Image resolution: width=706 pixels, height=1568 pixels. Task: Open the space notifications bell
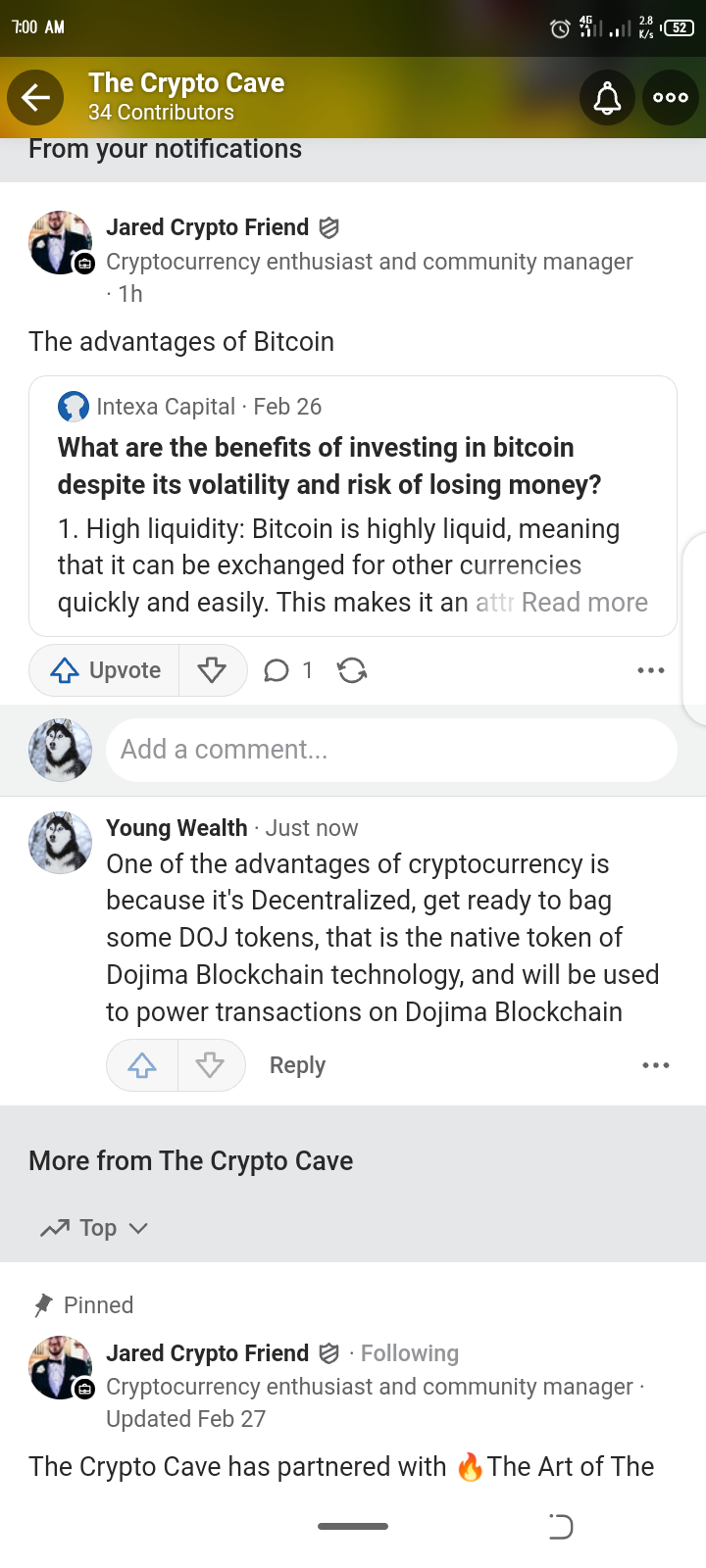click(x=607, y=97)
